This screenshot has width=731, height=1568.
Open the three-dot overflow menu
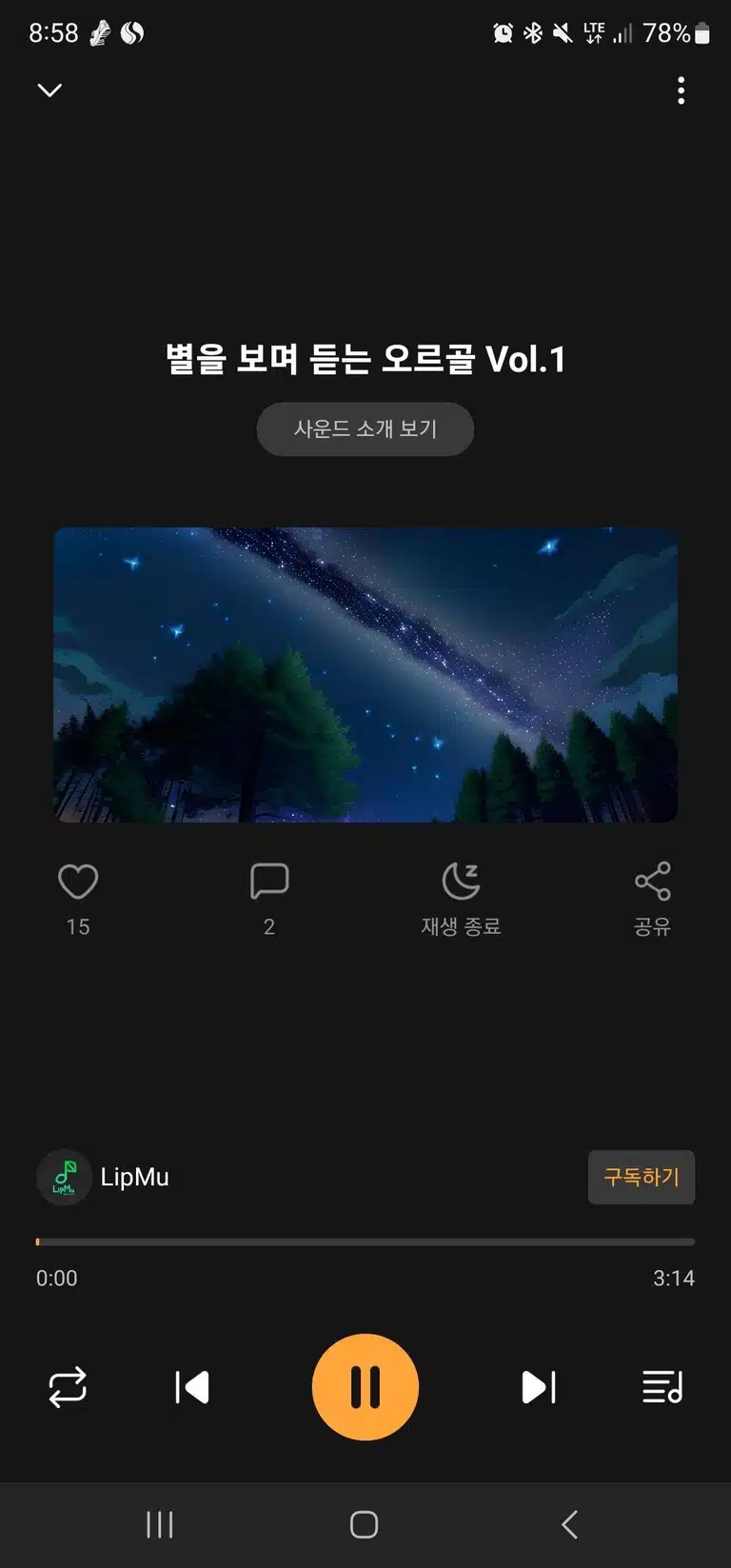pyautogui.click(x=681, y=90)
